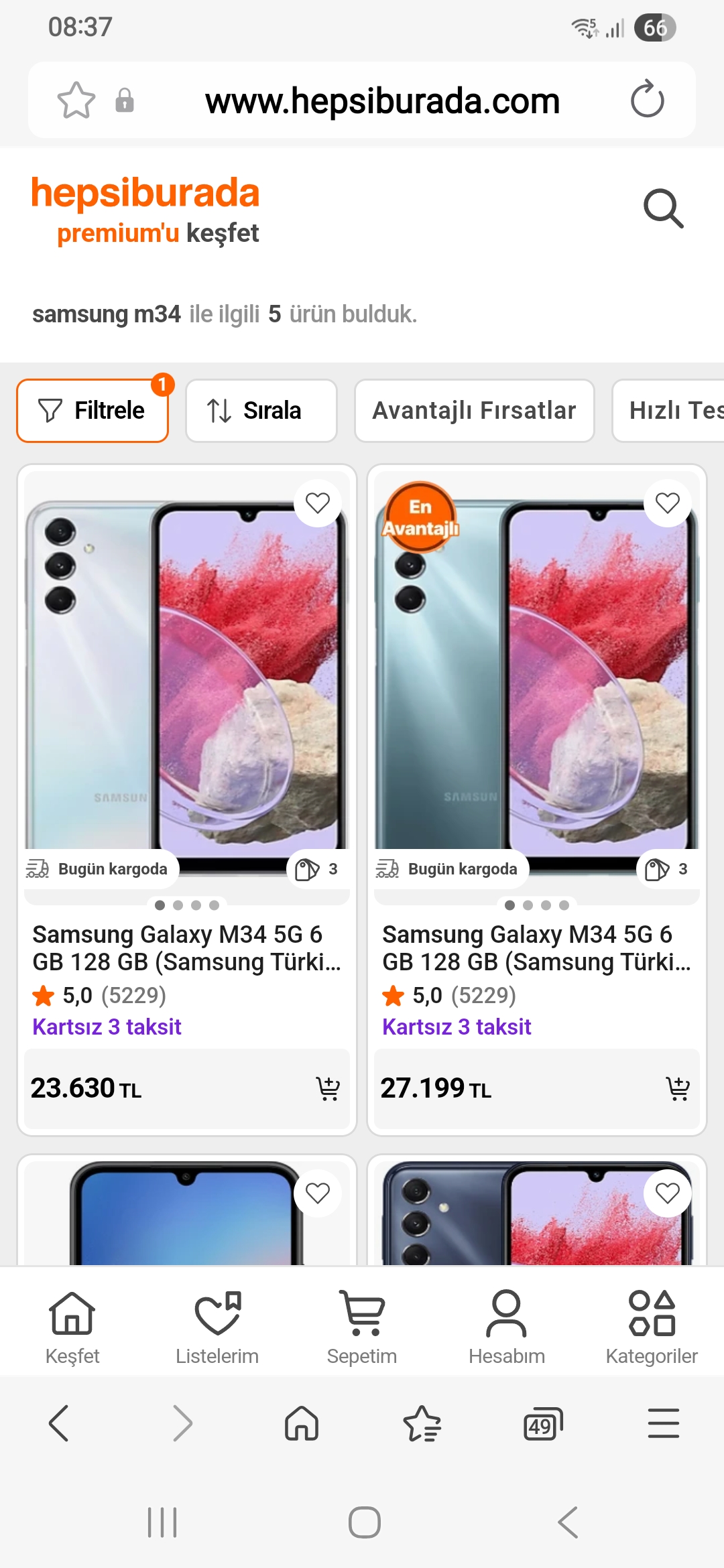Open the browser hamburger menu
724x1568 pixels.
click(664, 1424)
